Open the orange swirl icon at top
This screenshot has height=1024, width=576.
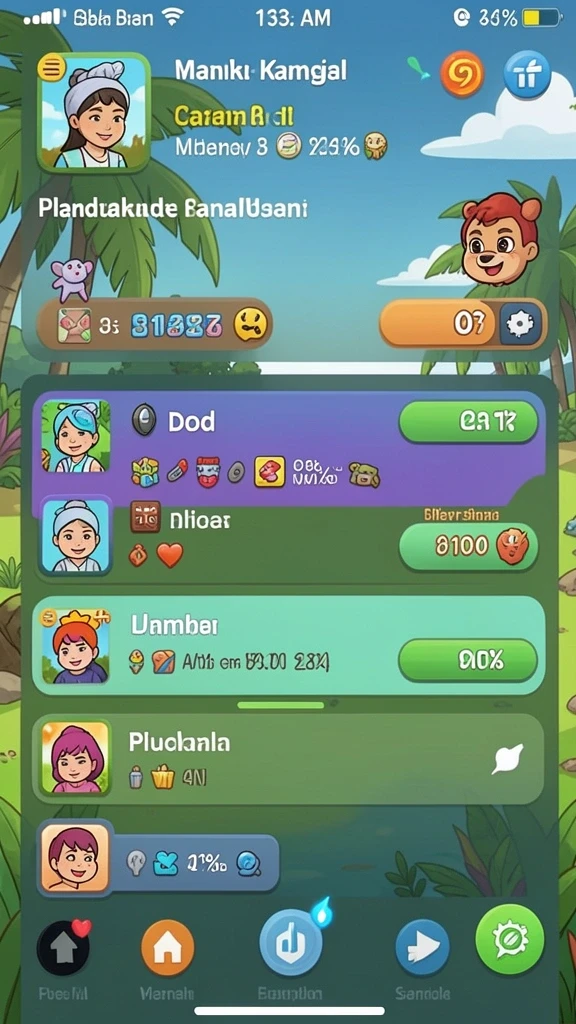click(x=462, y=74)
